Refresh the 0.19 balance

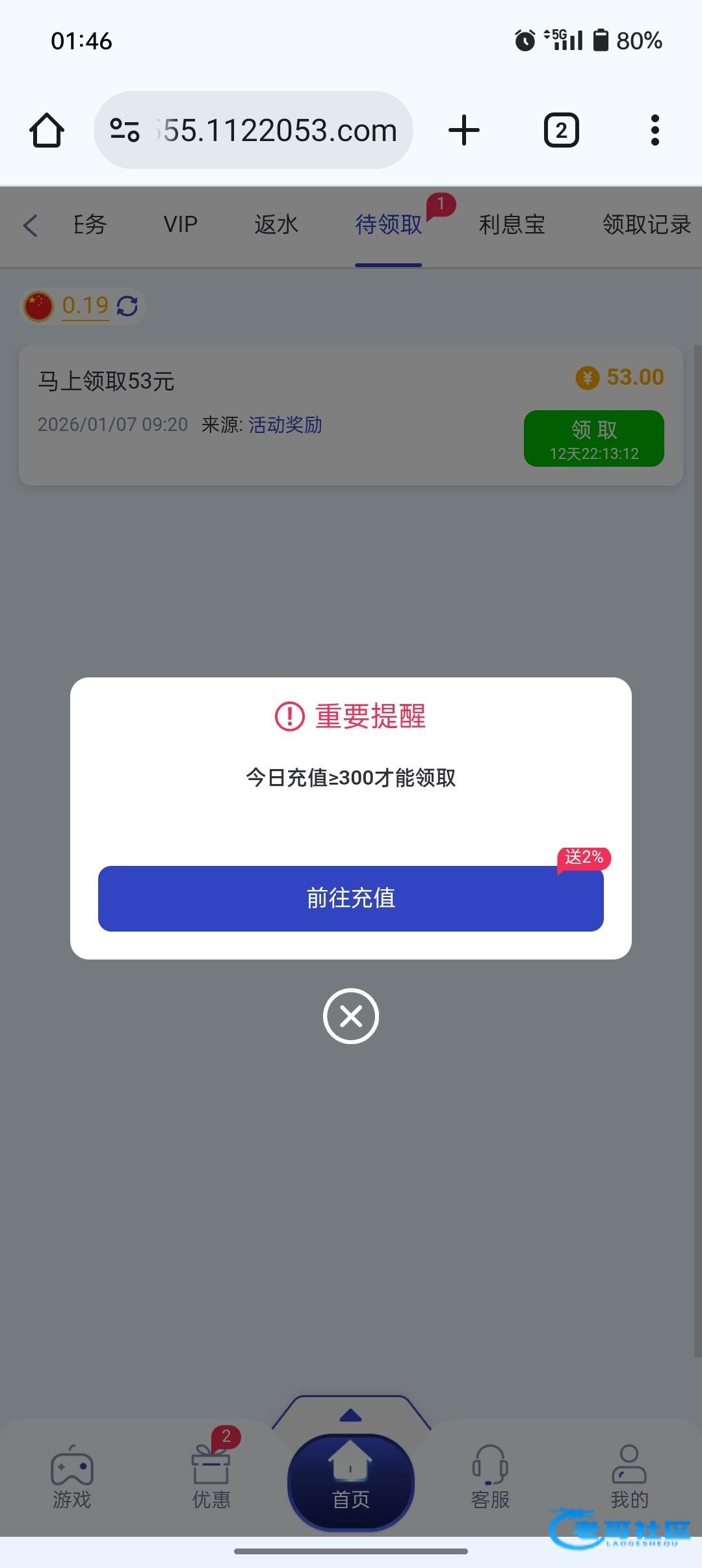[x=127, y=306]
